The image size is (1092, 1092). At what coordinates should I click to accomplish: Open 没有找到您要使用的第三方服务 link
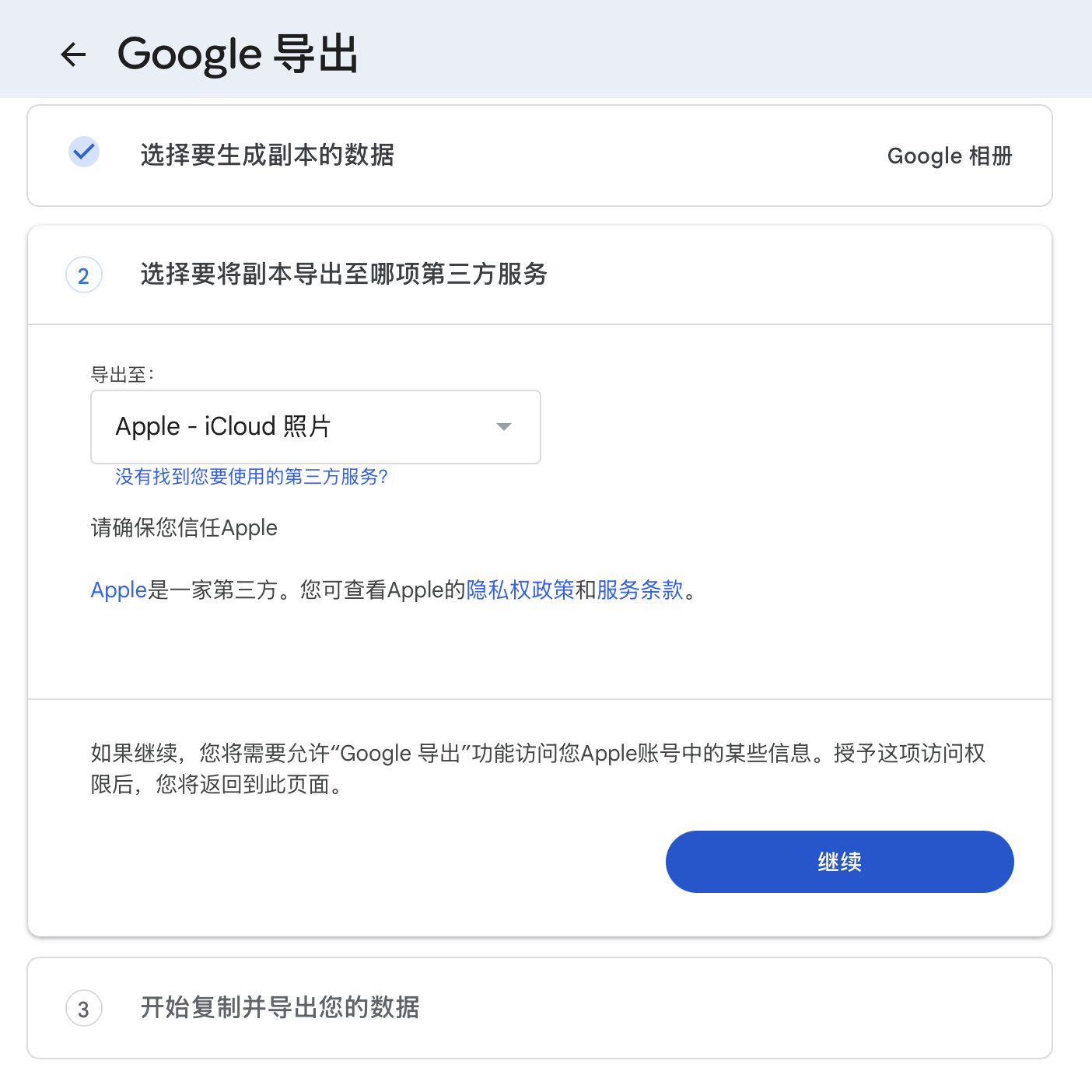click(251, 477)
